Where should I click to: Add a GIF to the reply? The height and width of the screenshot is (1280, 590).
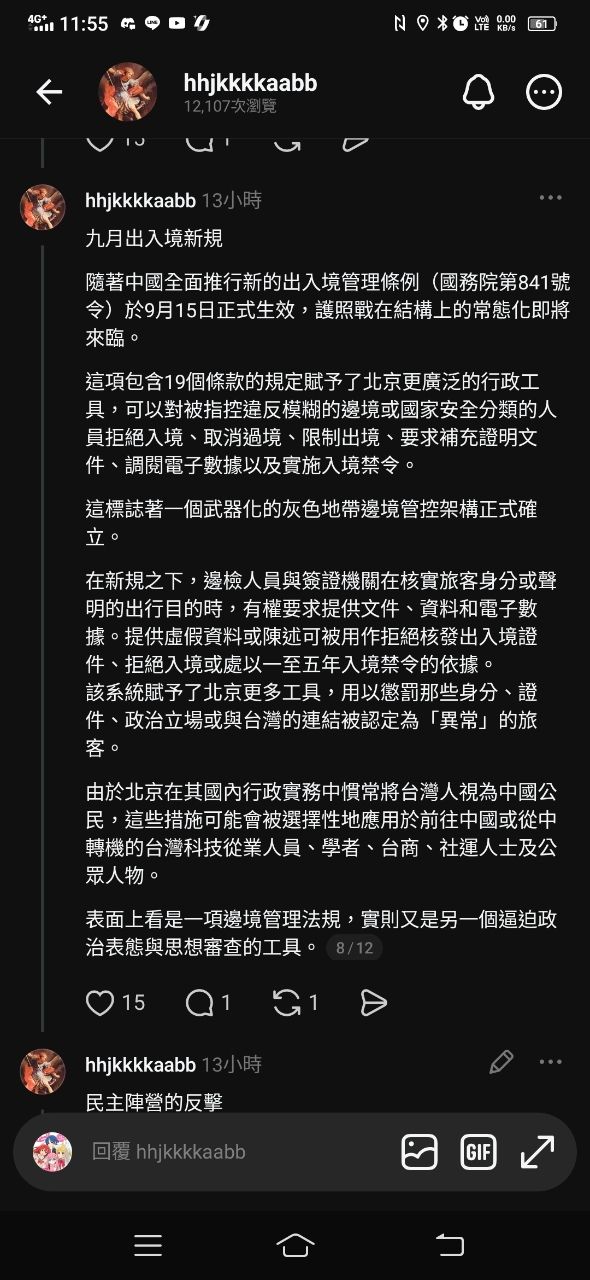click(x=479, y=1152)
